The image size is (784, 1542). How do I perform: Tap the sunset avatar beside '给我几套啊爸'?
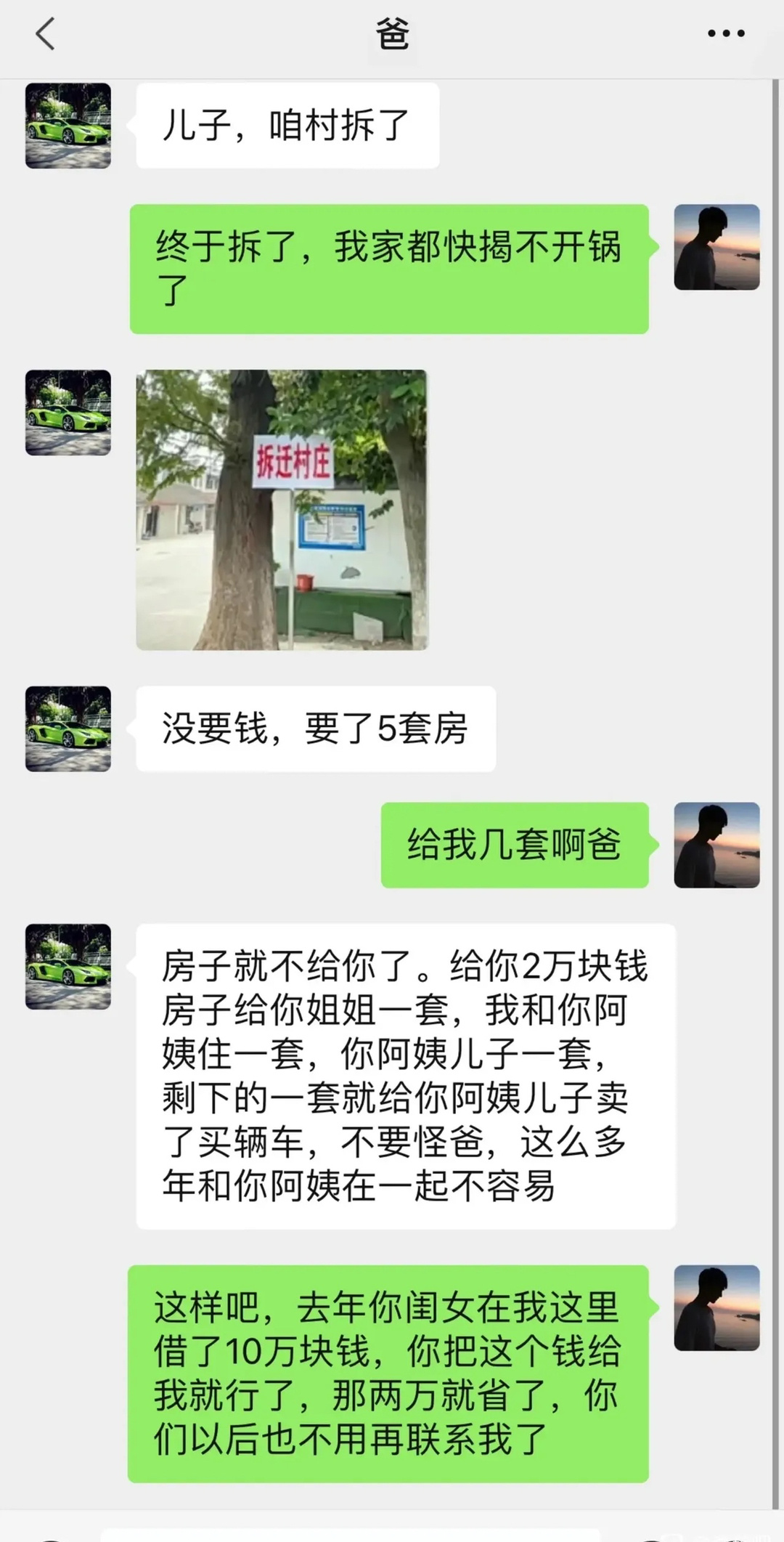coord(717,845)
